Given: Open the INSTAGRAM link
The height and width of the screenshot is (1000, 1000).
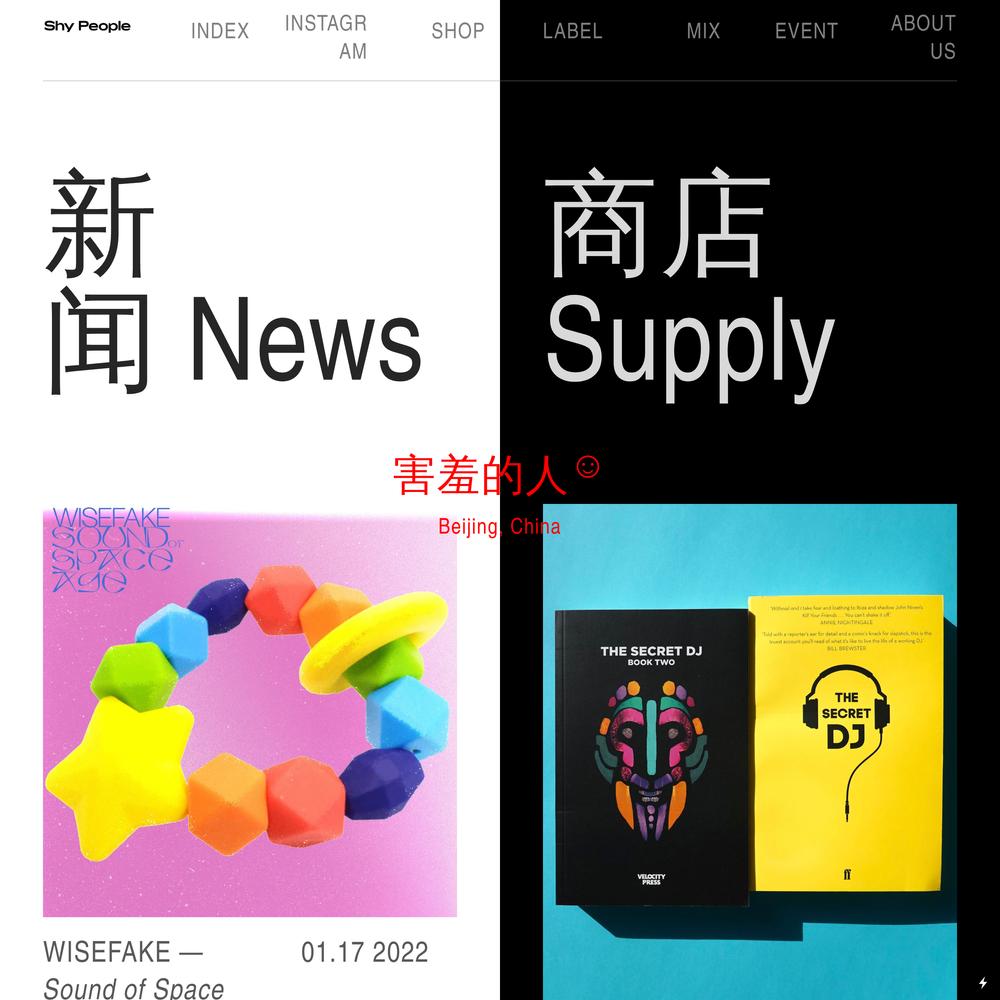Looking at the screenshot, I should [326, 37].
